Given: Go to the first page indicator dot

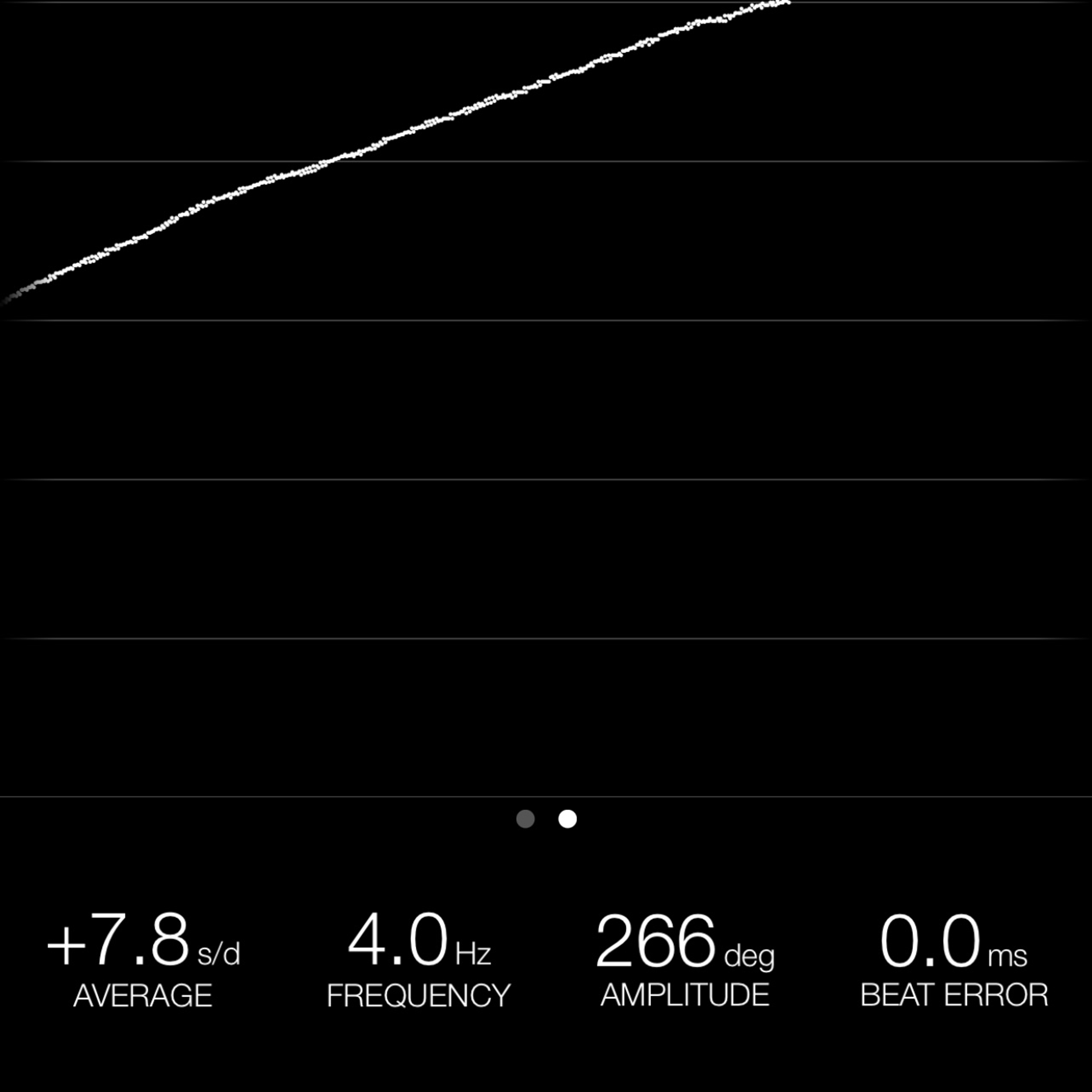Looking at the screenshot, I should [x=525, y=818].
